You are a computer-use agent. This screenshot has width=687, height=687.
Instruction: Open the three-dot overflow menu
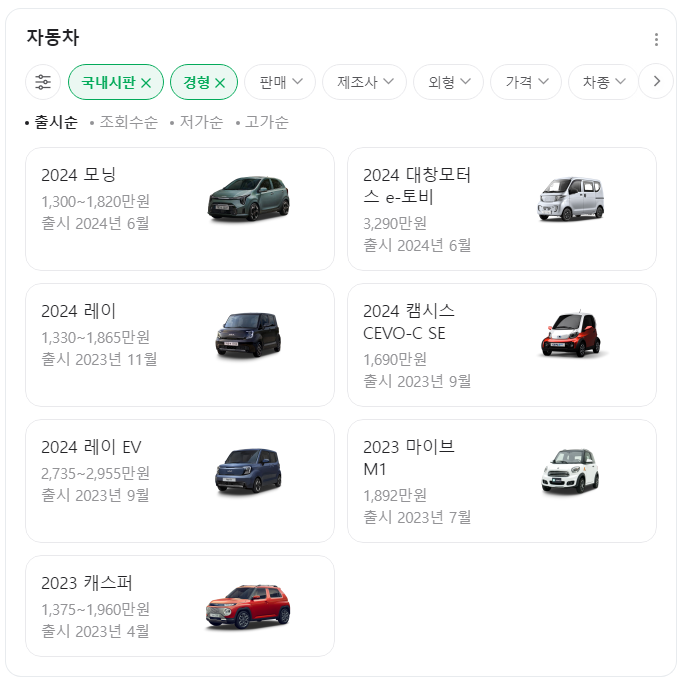tap(656, 39)
